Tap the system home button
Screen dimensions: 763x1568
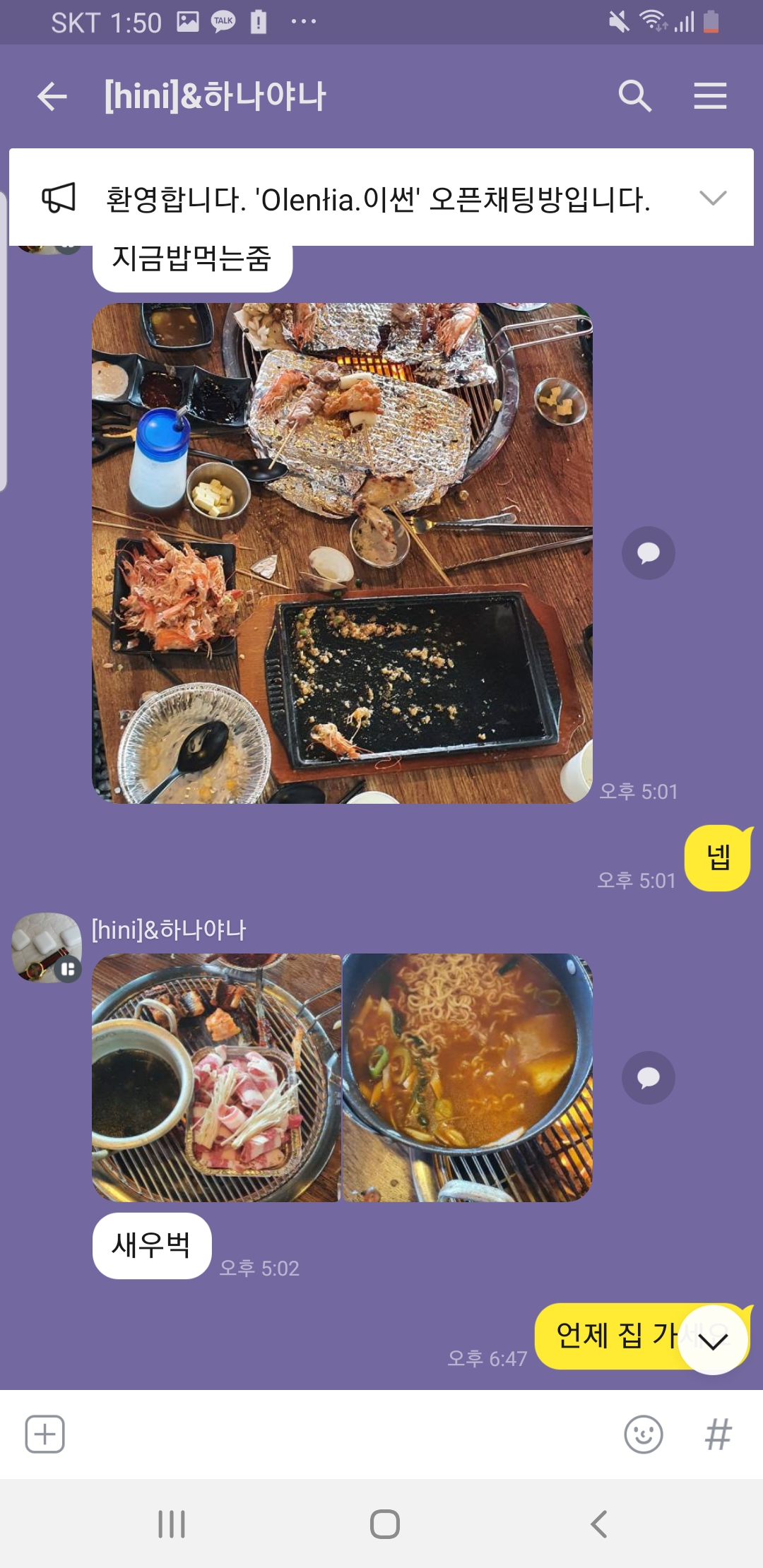[x=384, y=1524]
